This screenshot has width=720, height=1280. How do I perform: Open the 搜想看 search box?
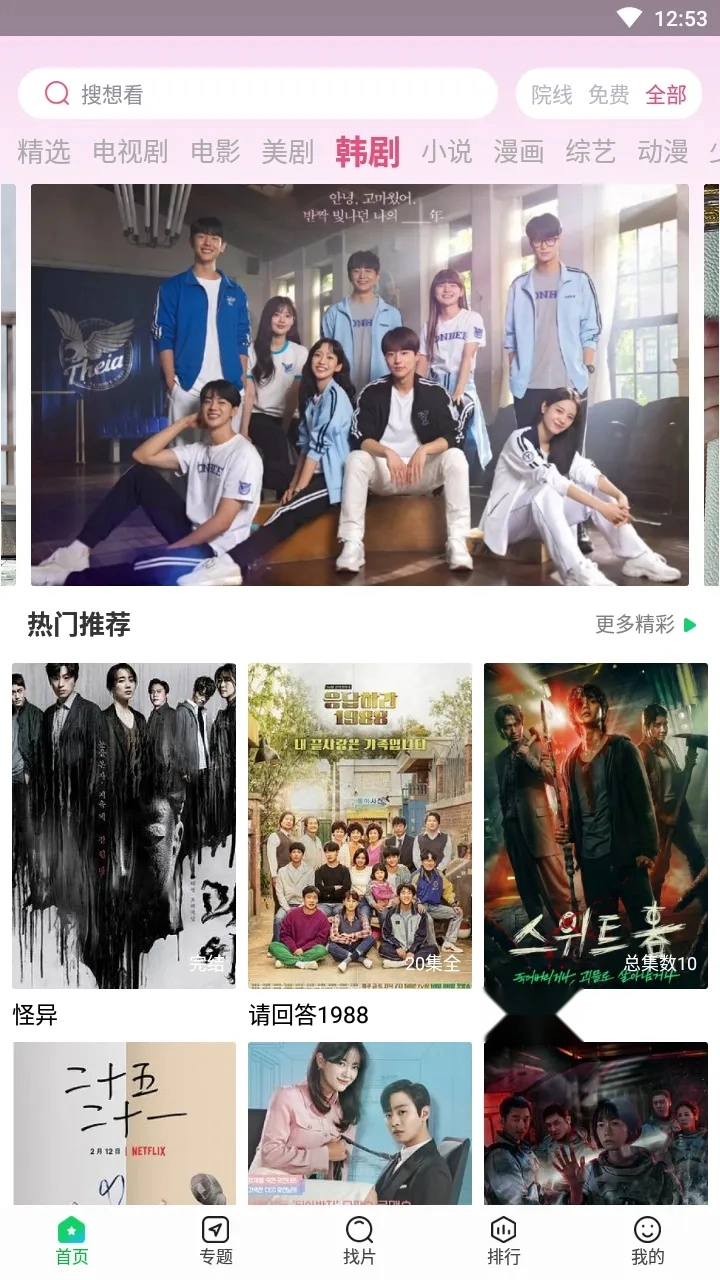pos(258,94)
